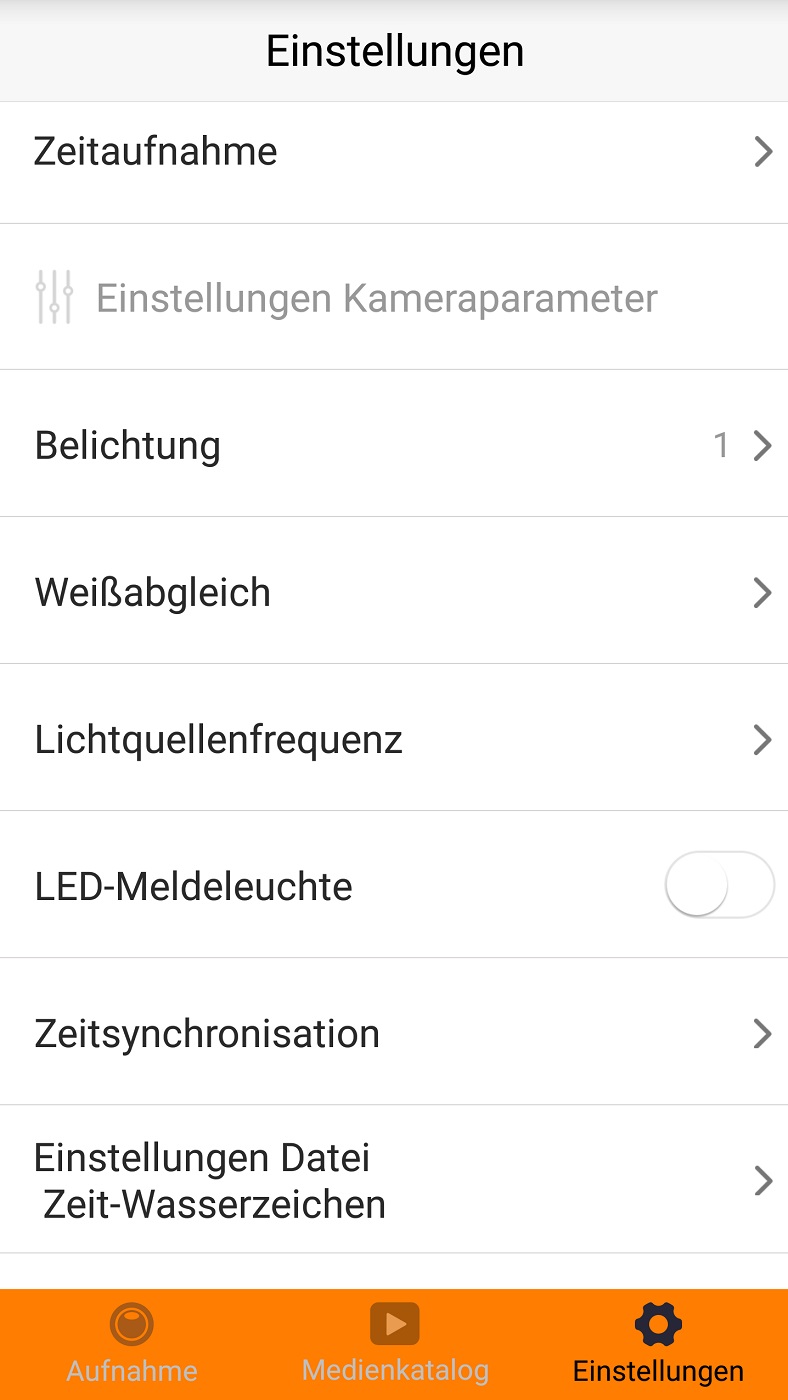Enable the LED-Meldeleuchte switch

(x=720, y=885)
